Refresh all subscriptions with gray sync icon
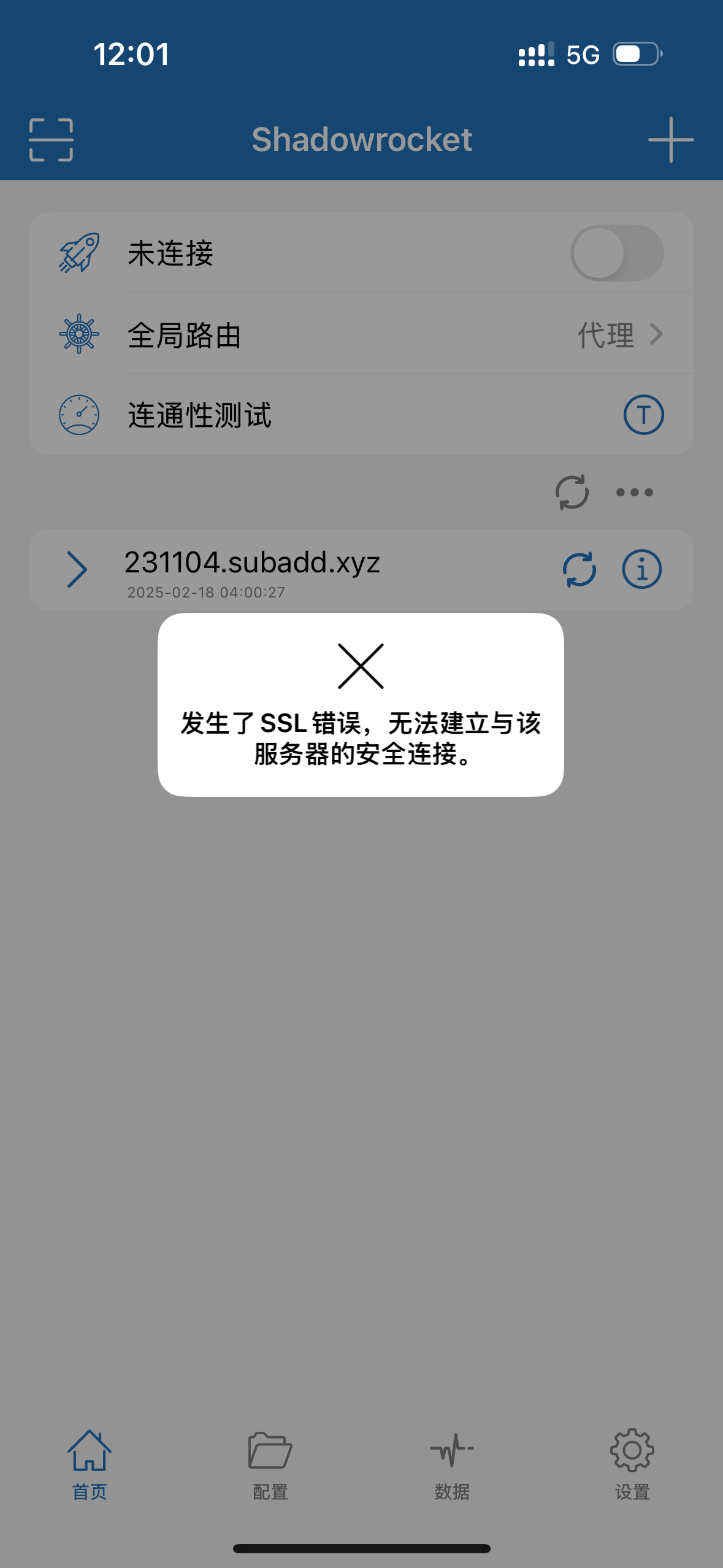This screenshot has width=723, height=1568. click(572, 492)
